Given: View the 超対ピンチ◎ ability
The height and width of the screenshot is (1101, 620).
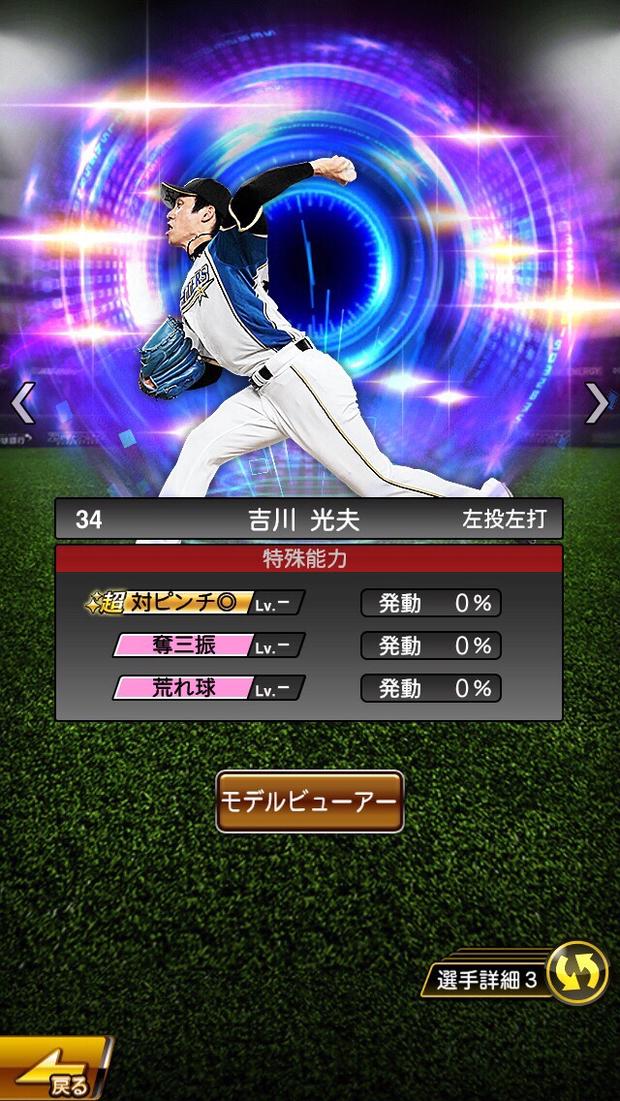Looking at the screenshot, I should [195, 603].
